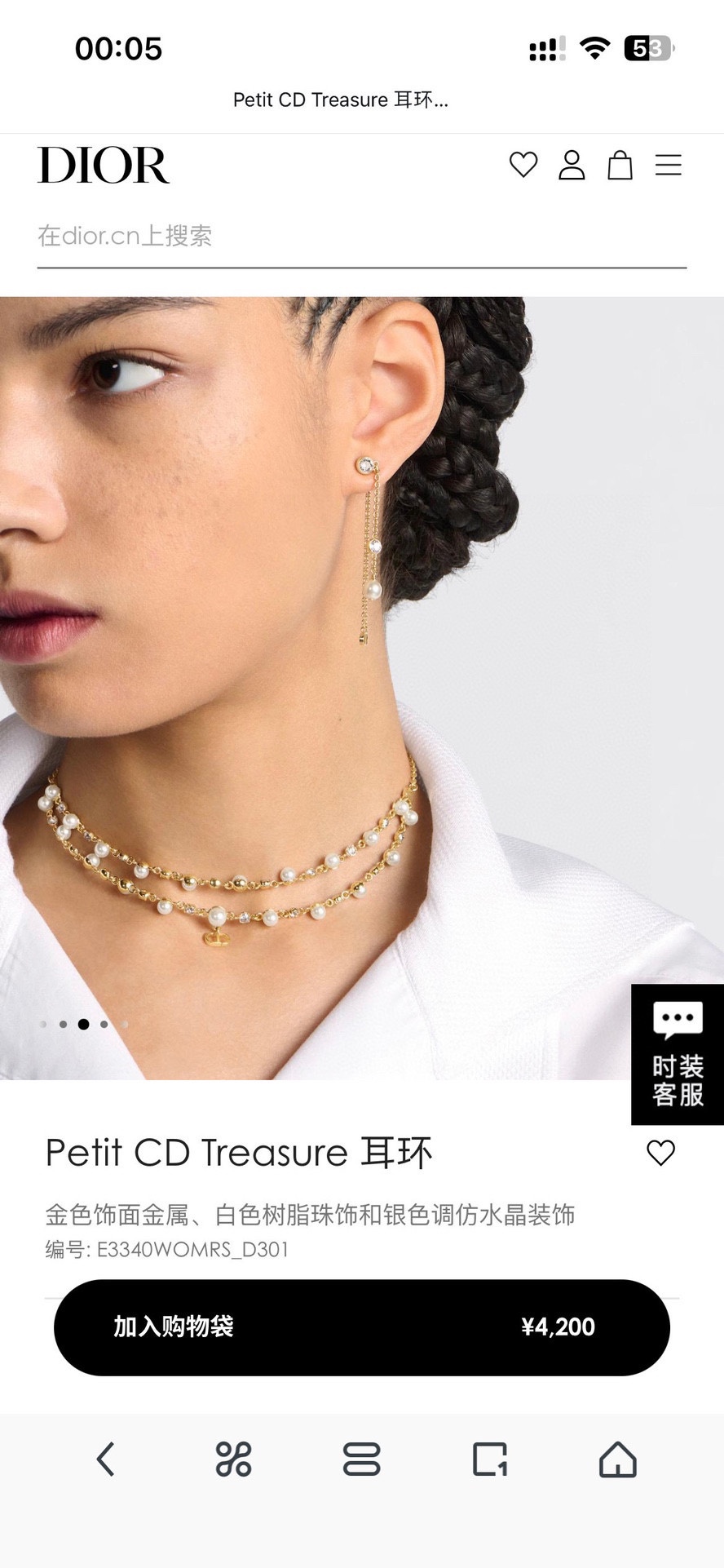Open the browser windows button with badge 1

tap(490, 1459)
